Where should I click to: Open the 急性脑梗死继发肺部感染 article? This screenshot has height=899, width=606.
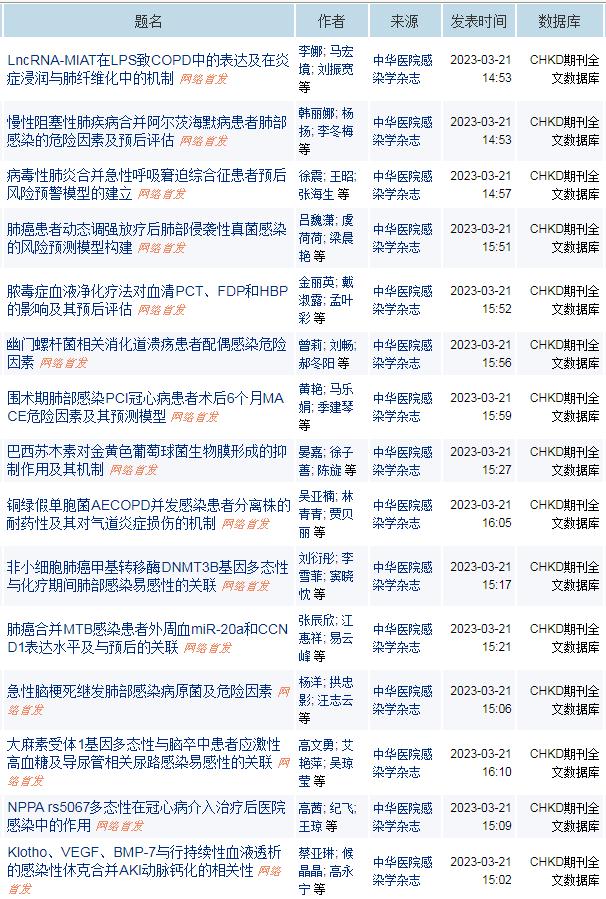point(140,691)
